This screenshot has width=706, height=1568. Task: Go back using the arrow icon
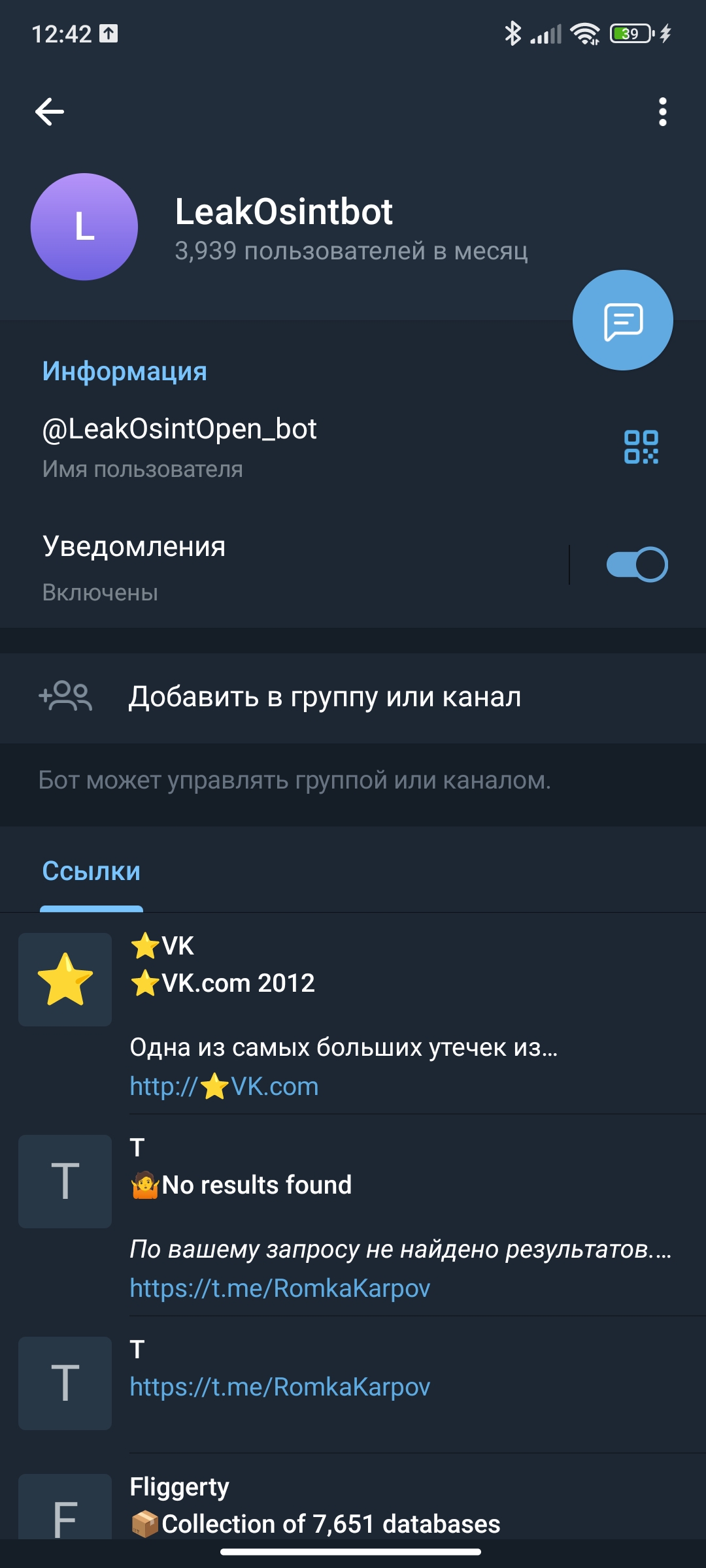tap(50, 112)
